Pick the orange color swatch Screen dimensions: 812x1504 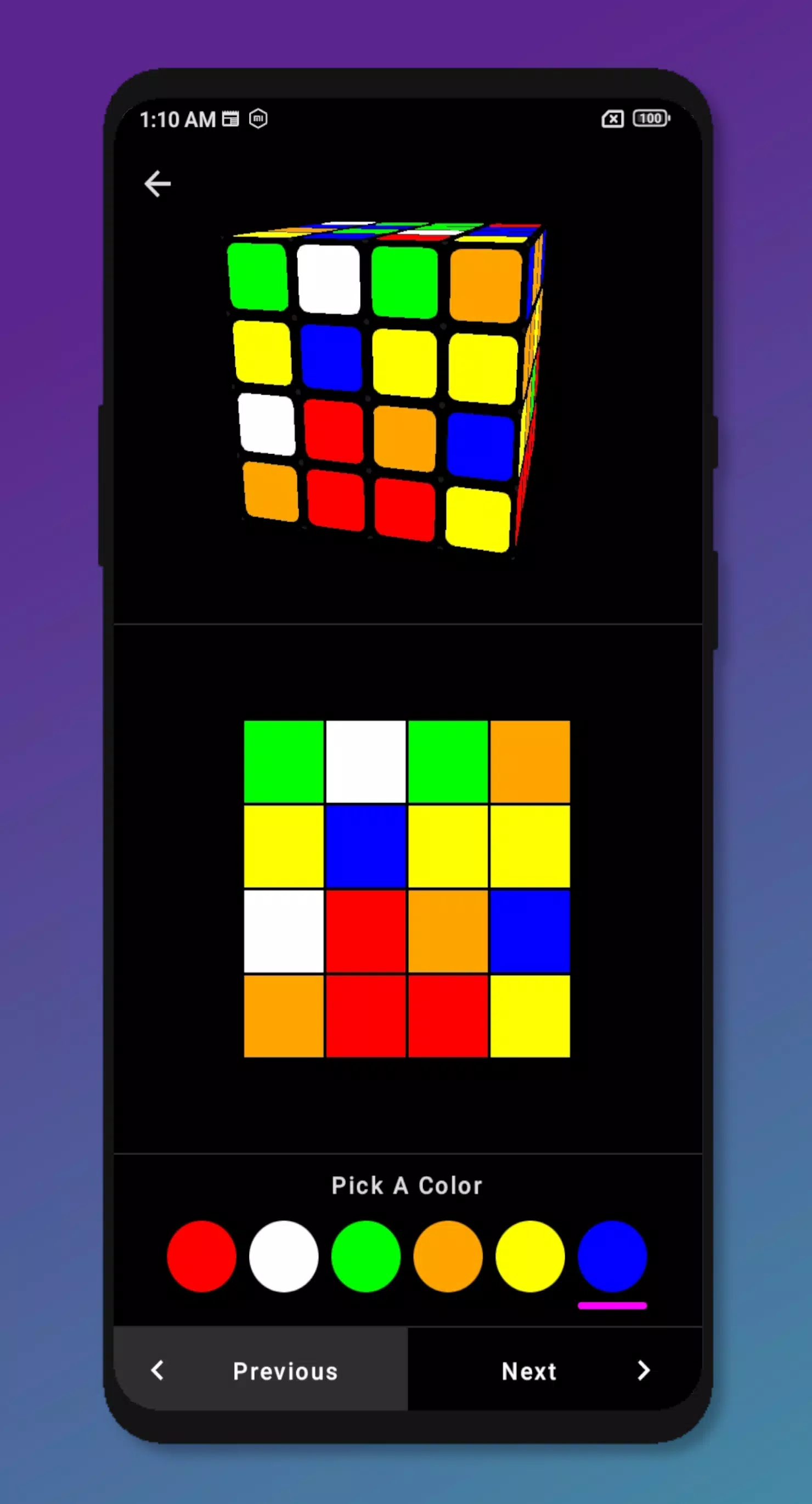click(448, 1256)
